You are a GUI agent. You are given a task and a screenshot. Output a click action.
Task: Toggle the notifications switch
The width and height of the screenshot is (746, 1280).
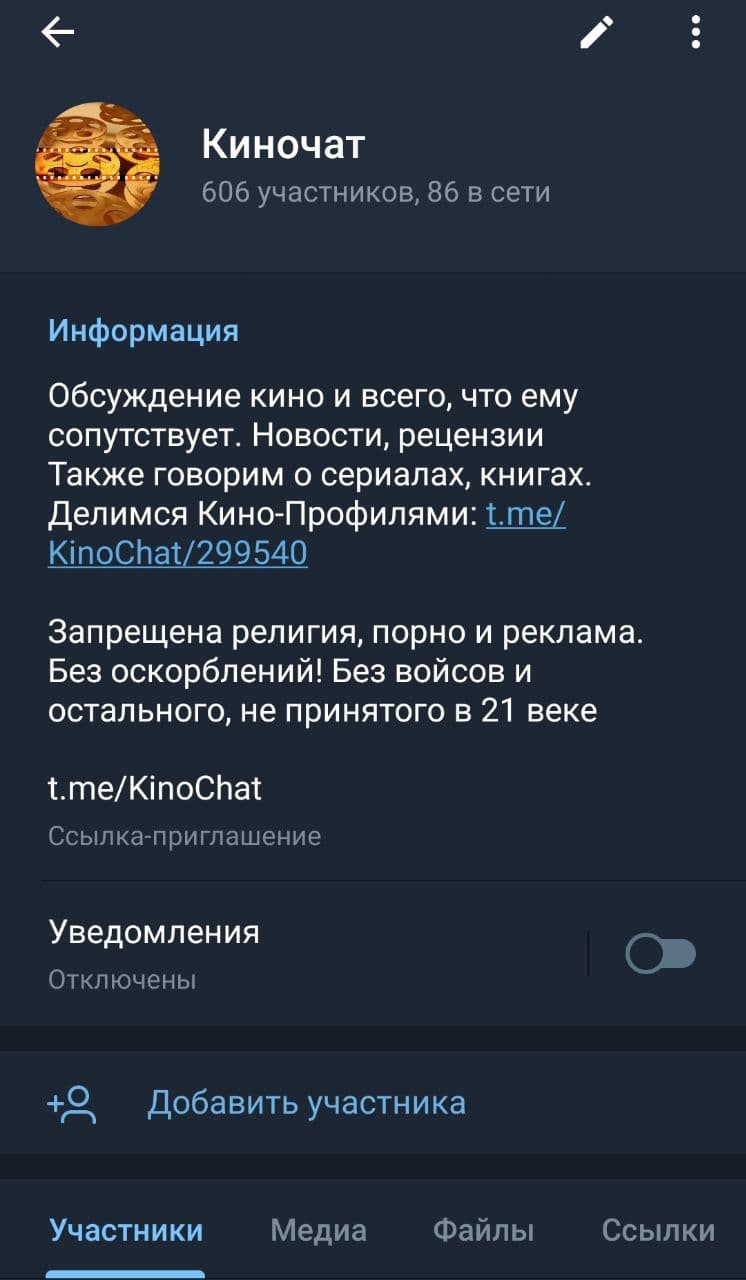[x=660, y=954]
